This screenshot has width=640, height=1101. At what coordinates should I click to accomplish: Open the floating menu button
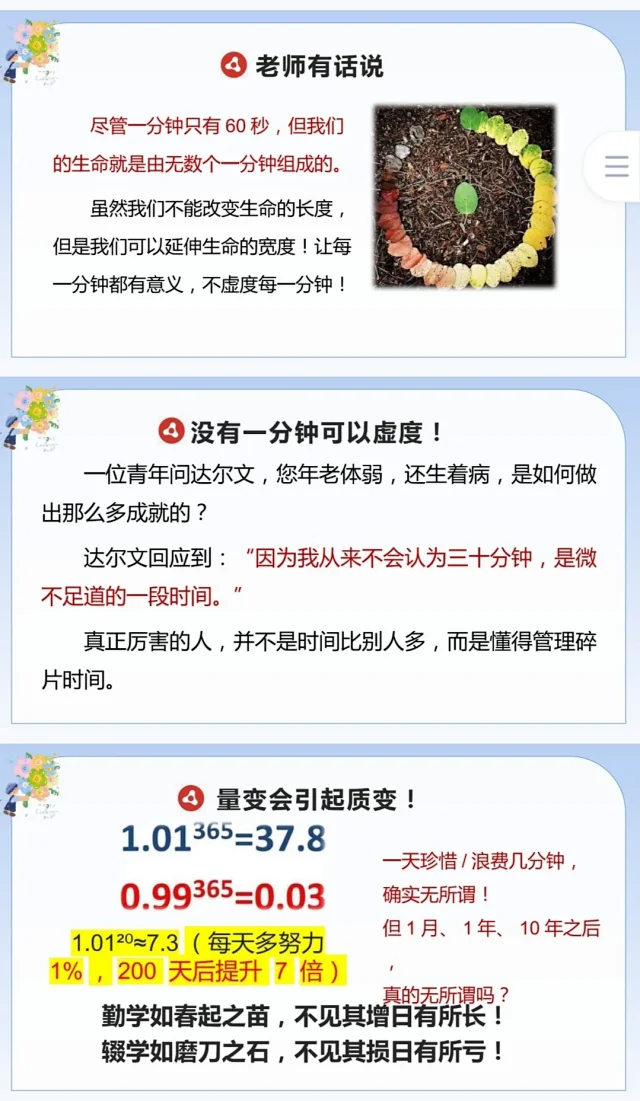coord(616,165)
